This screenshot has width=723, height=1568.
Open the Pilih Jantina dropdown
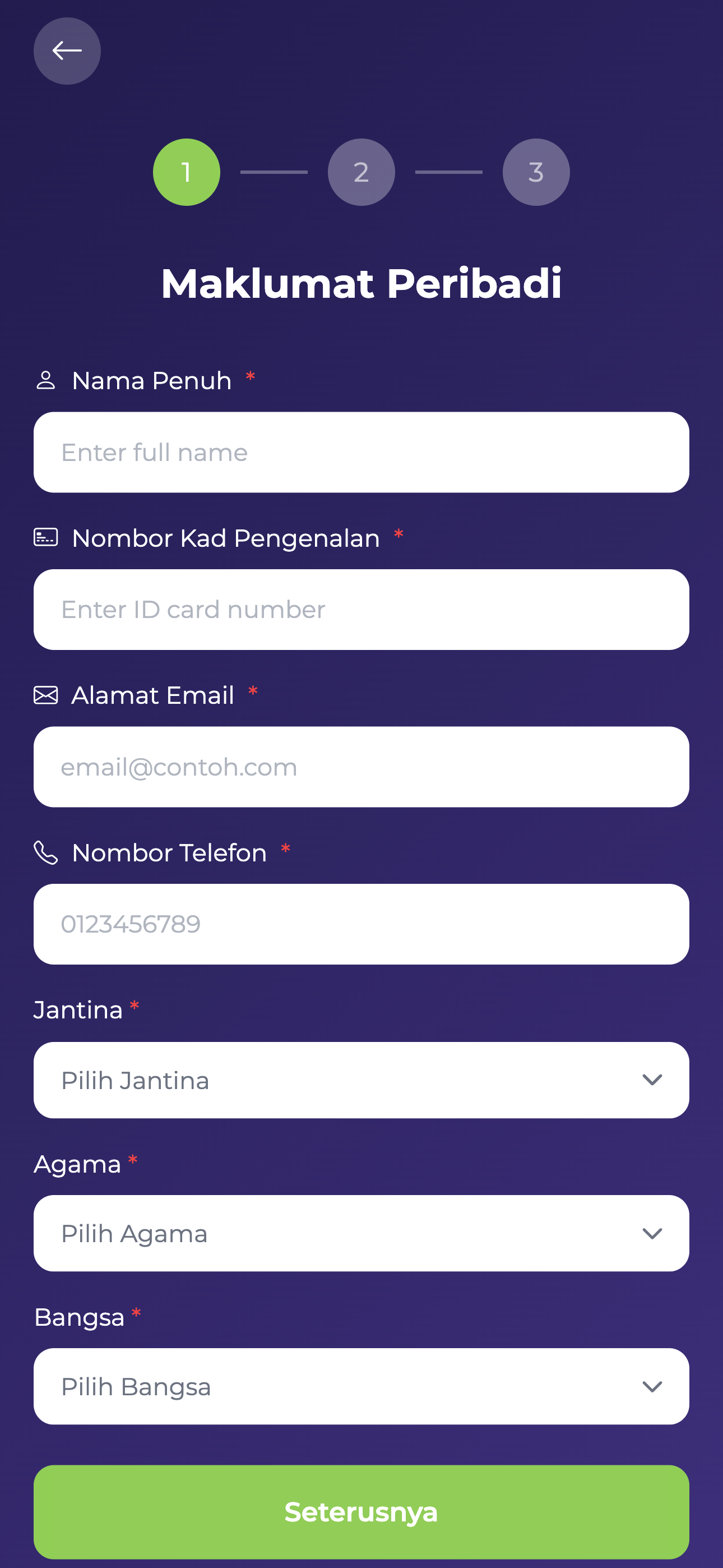[x=361, y=1080]
